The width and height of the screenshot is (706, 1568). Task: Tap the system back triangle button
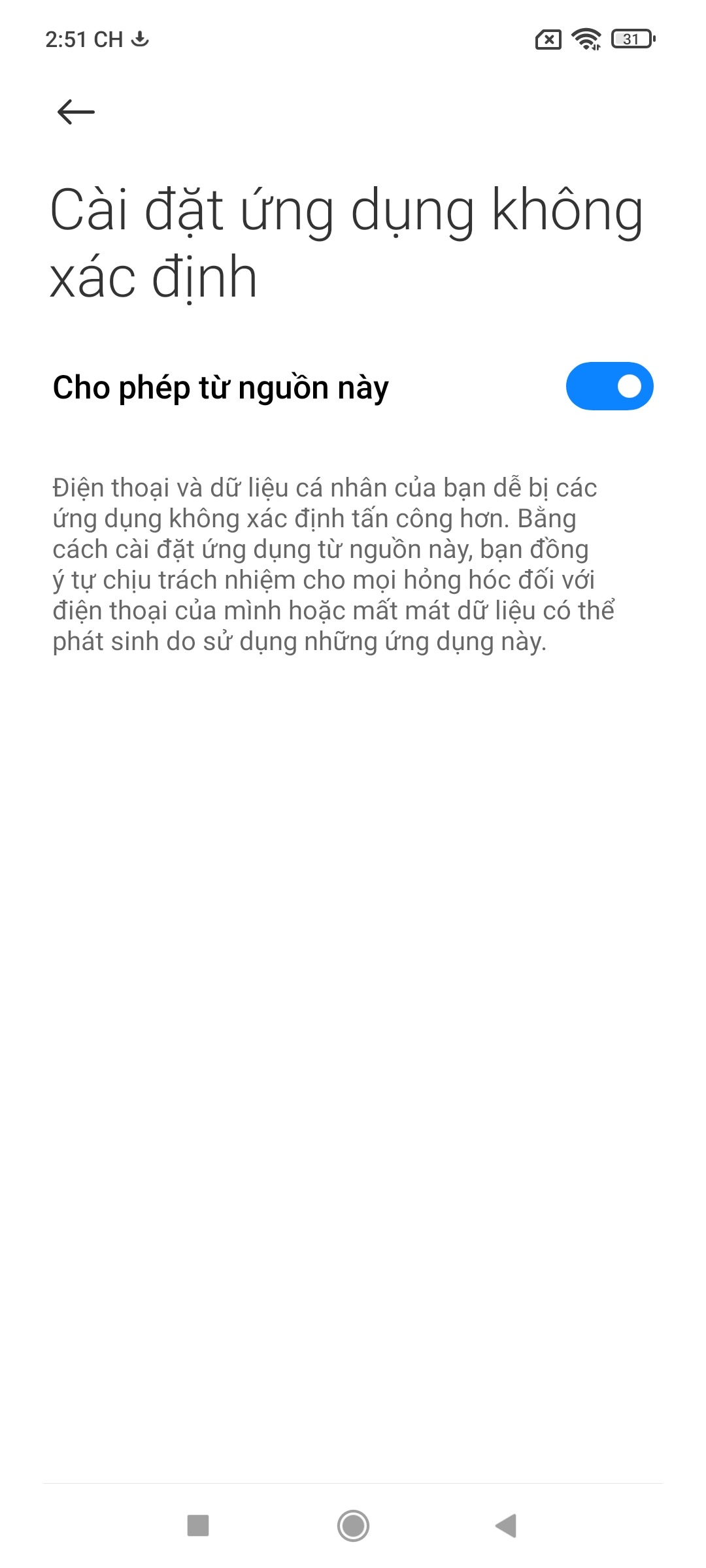(506, 1526)
